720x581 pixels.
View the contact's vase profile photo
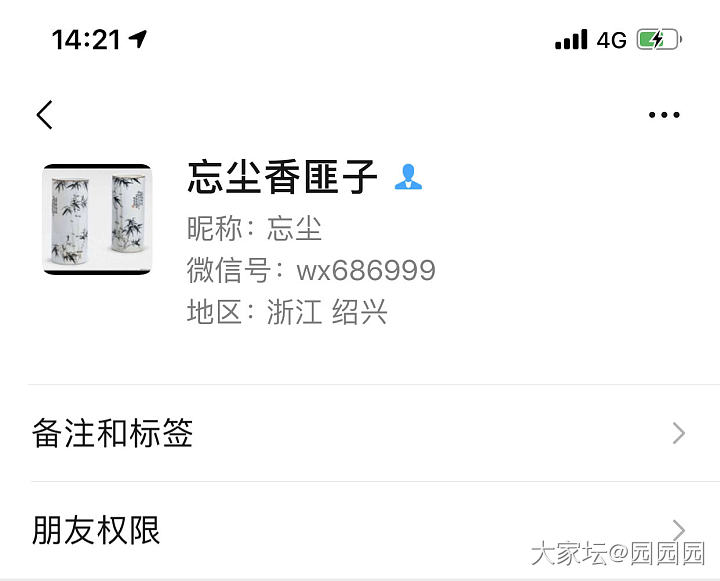click(x=97, y=219)
